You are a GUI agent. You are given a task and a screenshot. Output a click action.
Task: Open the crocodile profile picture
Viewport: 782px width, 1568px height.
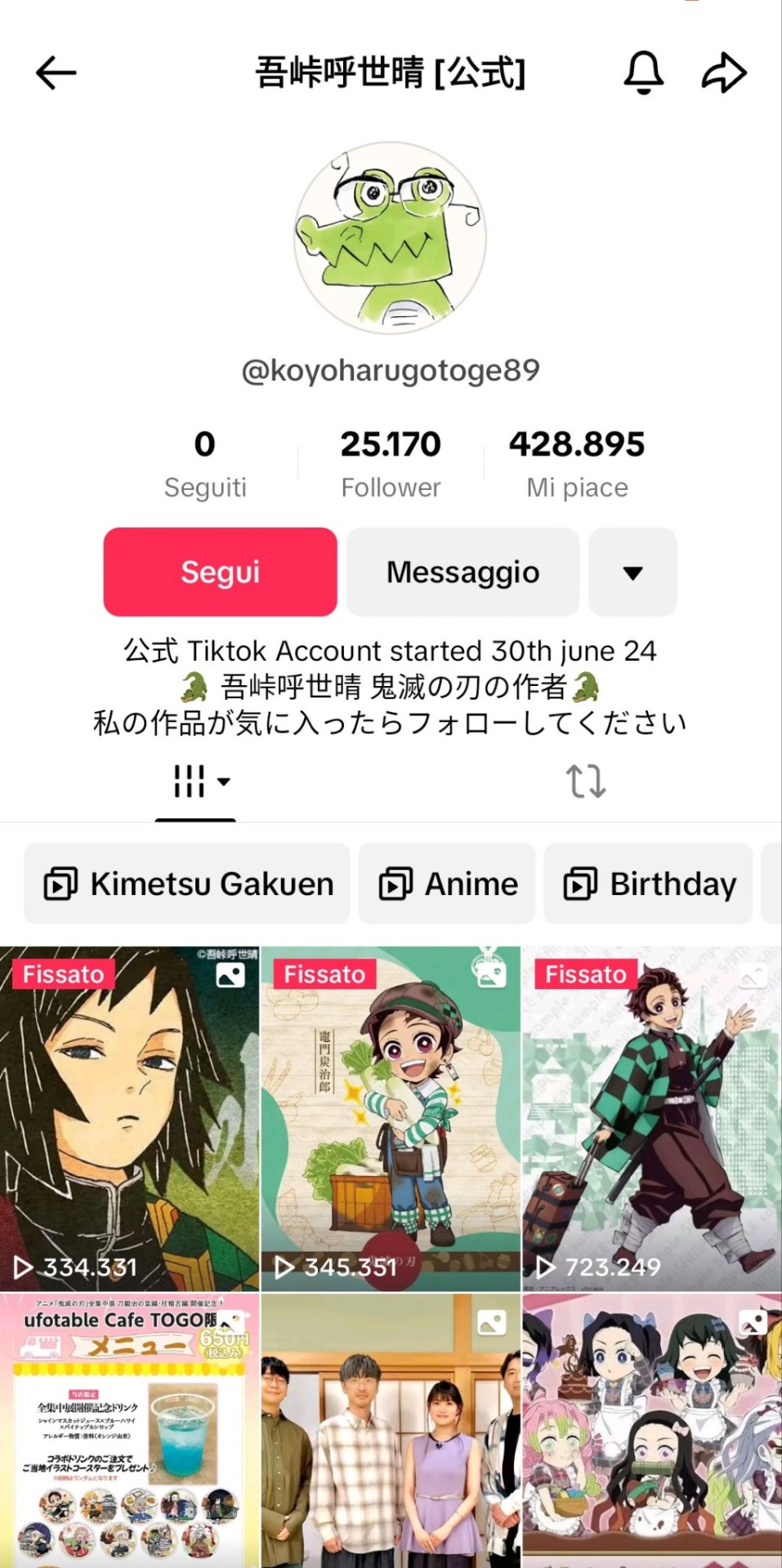(x=391, y=238)
